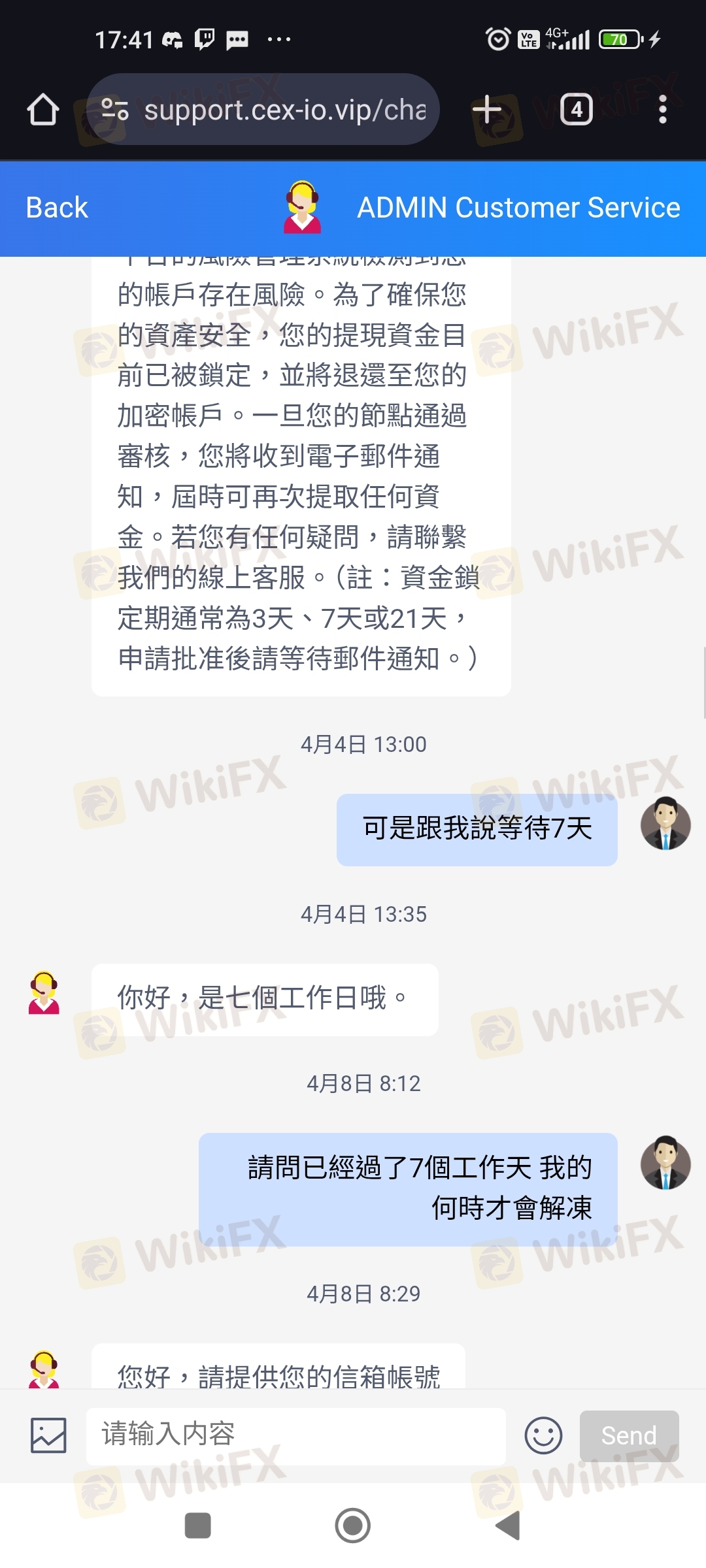Open the tab switcher showing 4 tabs
The height and width of the screenshot is (1568, 706).
point(577,109)
